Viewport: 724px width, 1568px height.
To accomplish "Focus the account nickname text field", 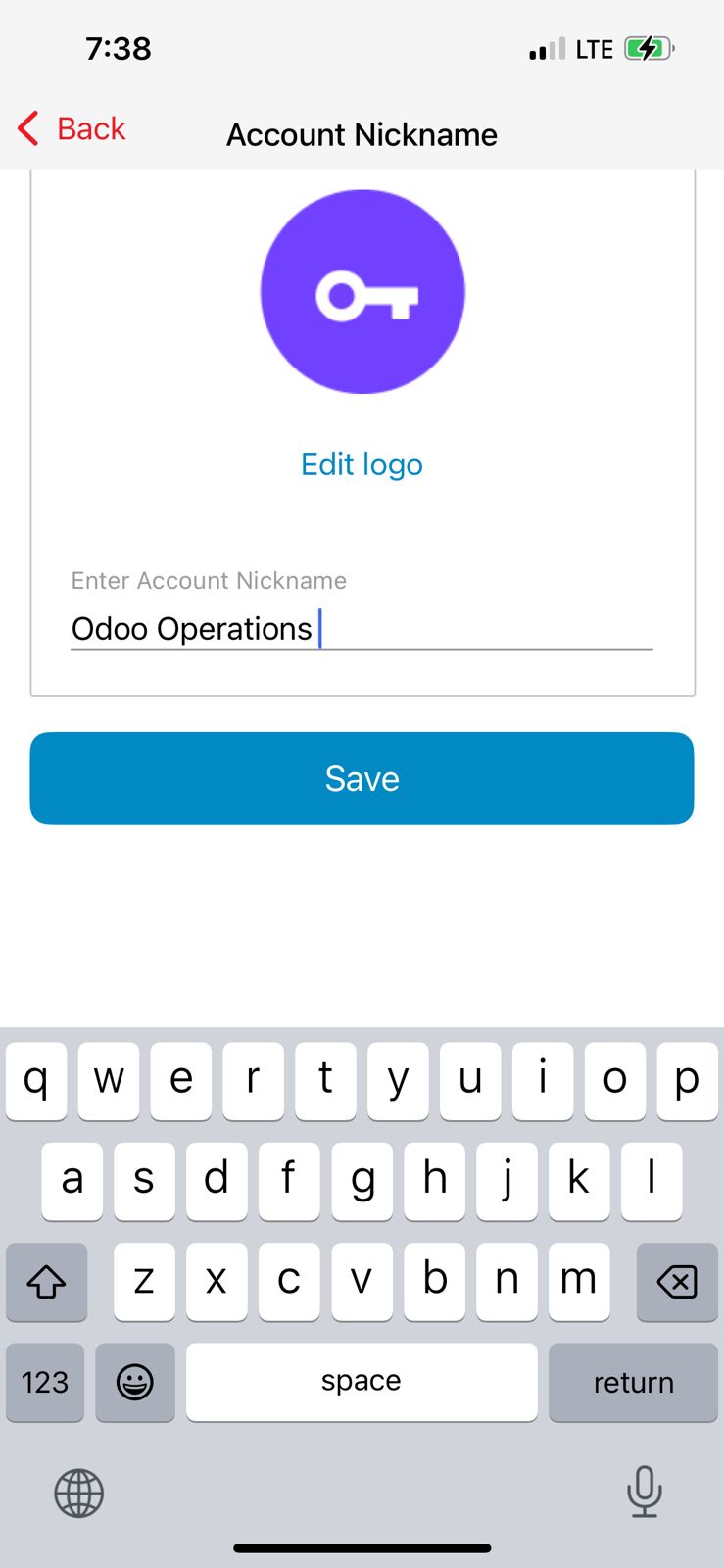I will [x=362, y=629].
